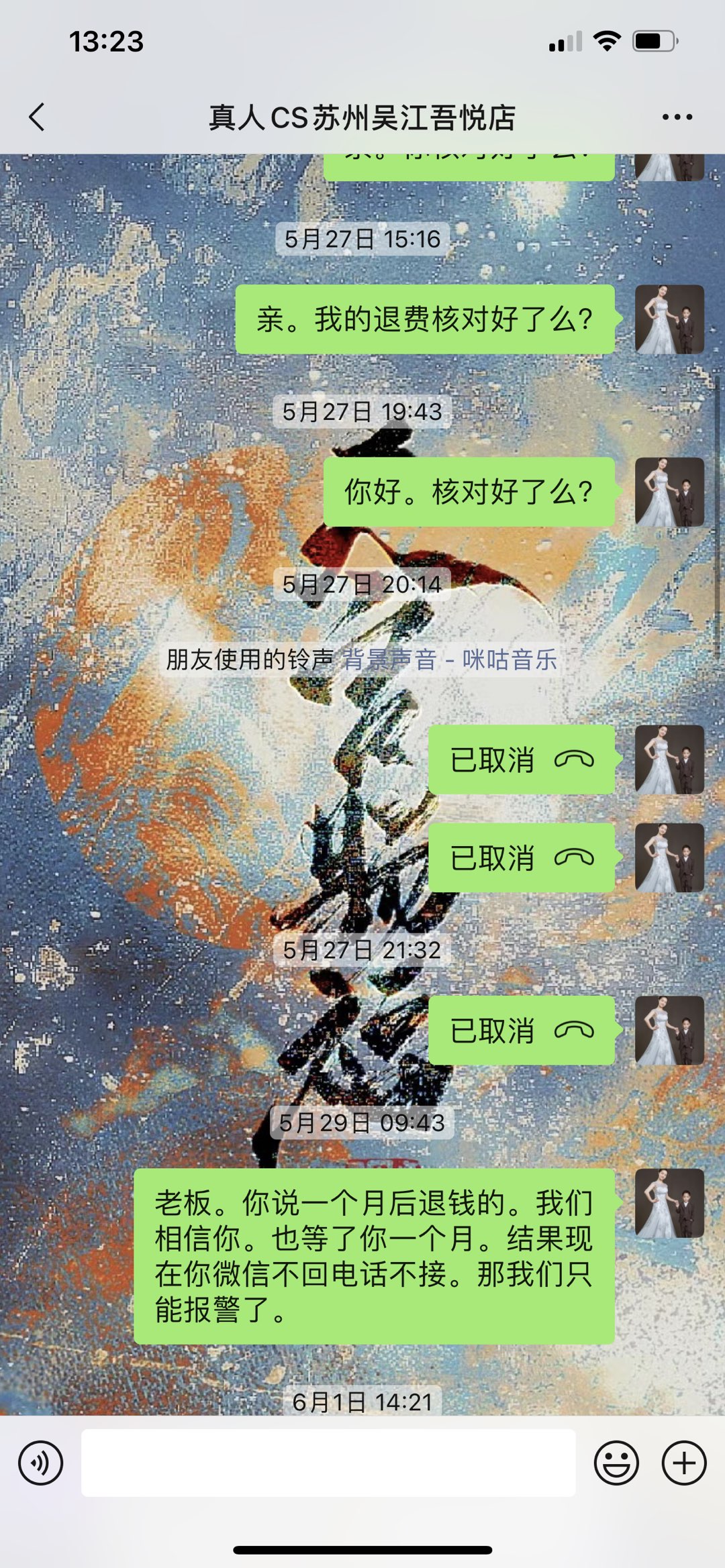
Task: Open the chat info overflow menu
Action: pyautogui.click(x=677, y=117)
